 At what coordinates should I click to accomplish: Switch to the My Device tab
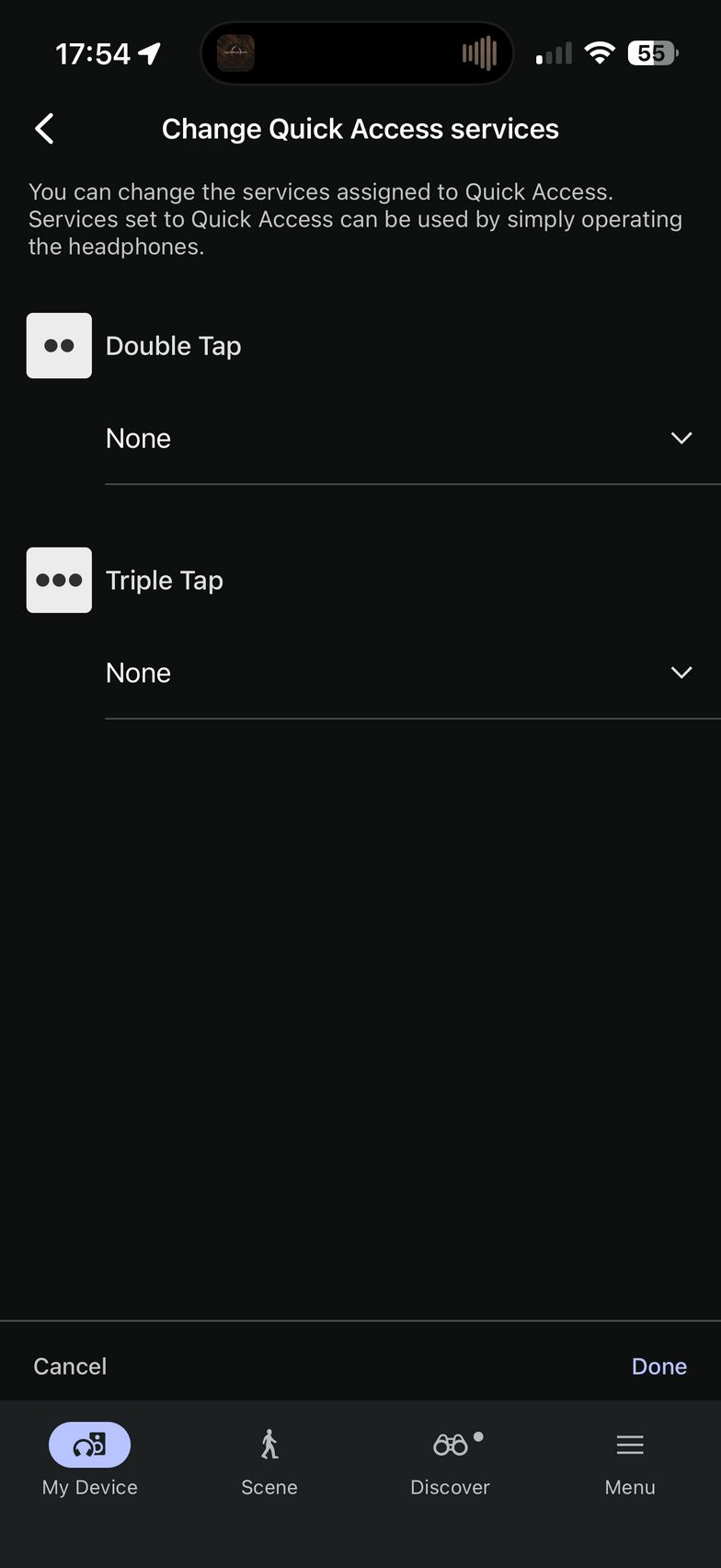click(90, 1459)
